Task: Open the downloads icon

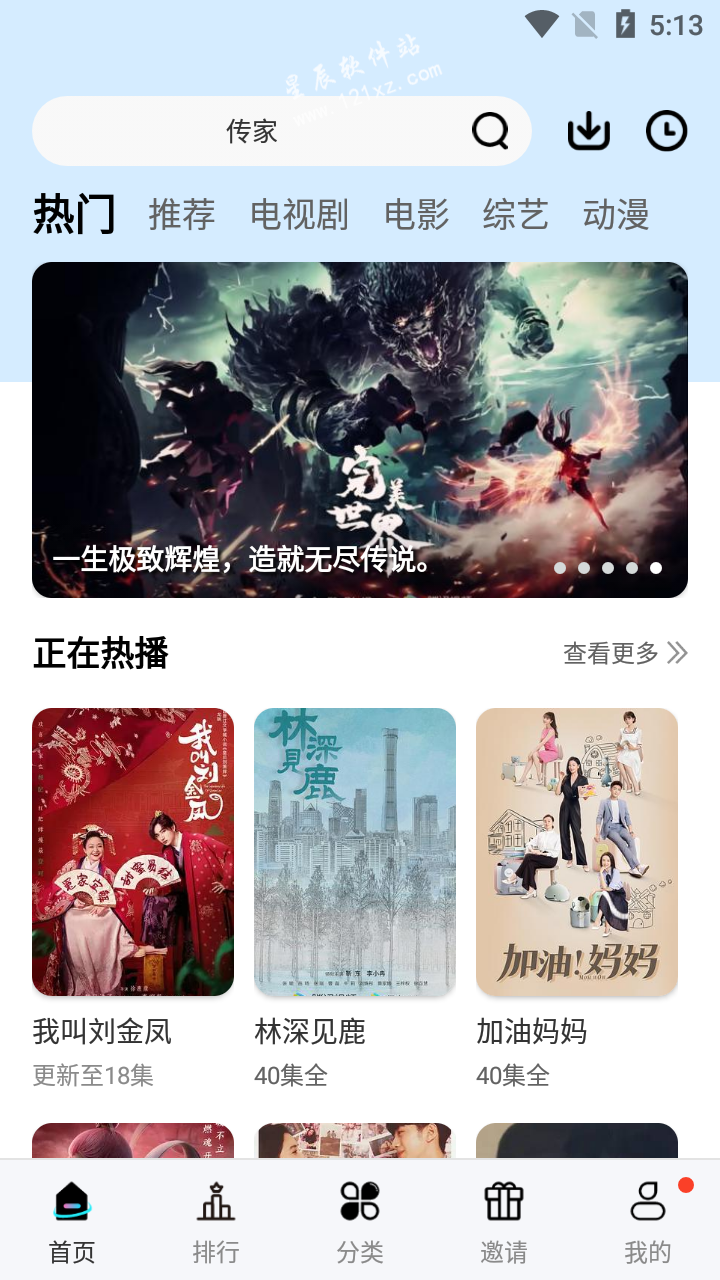Action: [589, 131]
